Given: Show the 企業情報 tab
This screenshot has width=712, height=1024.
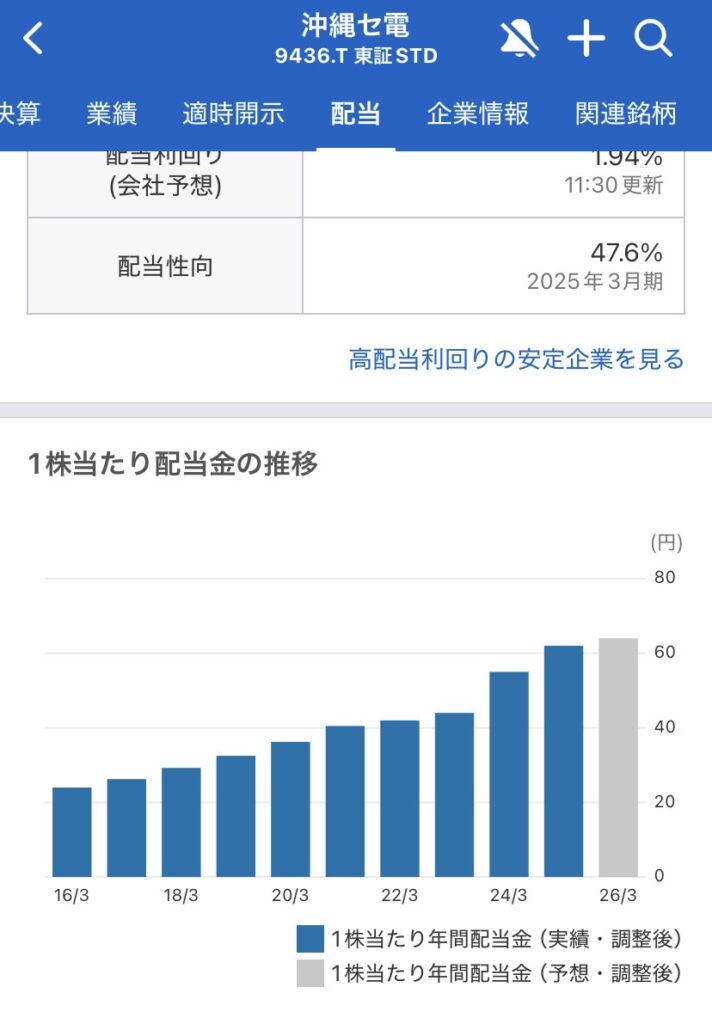Looking at the screenshot, I should [x=477, y=114].
